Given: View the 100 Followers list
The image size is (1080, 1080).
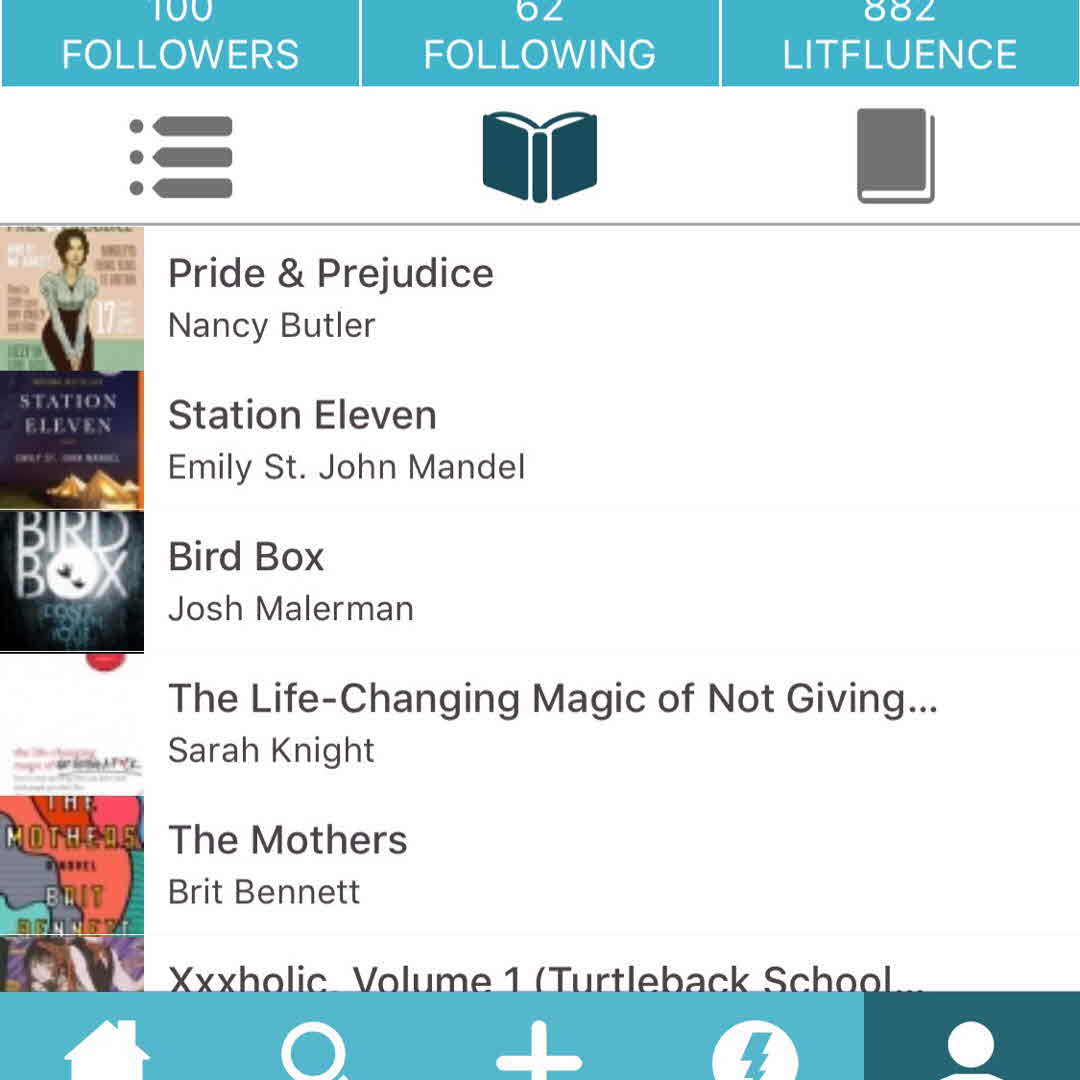Looking at the screenshot, I should [180, 42].
